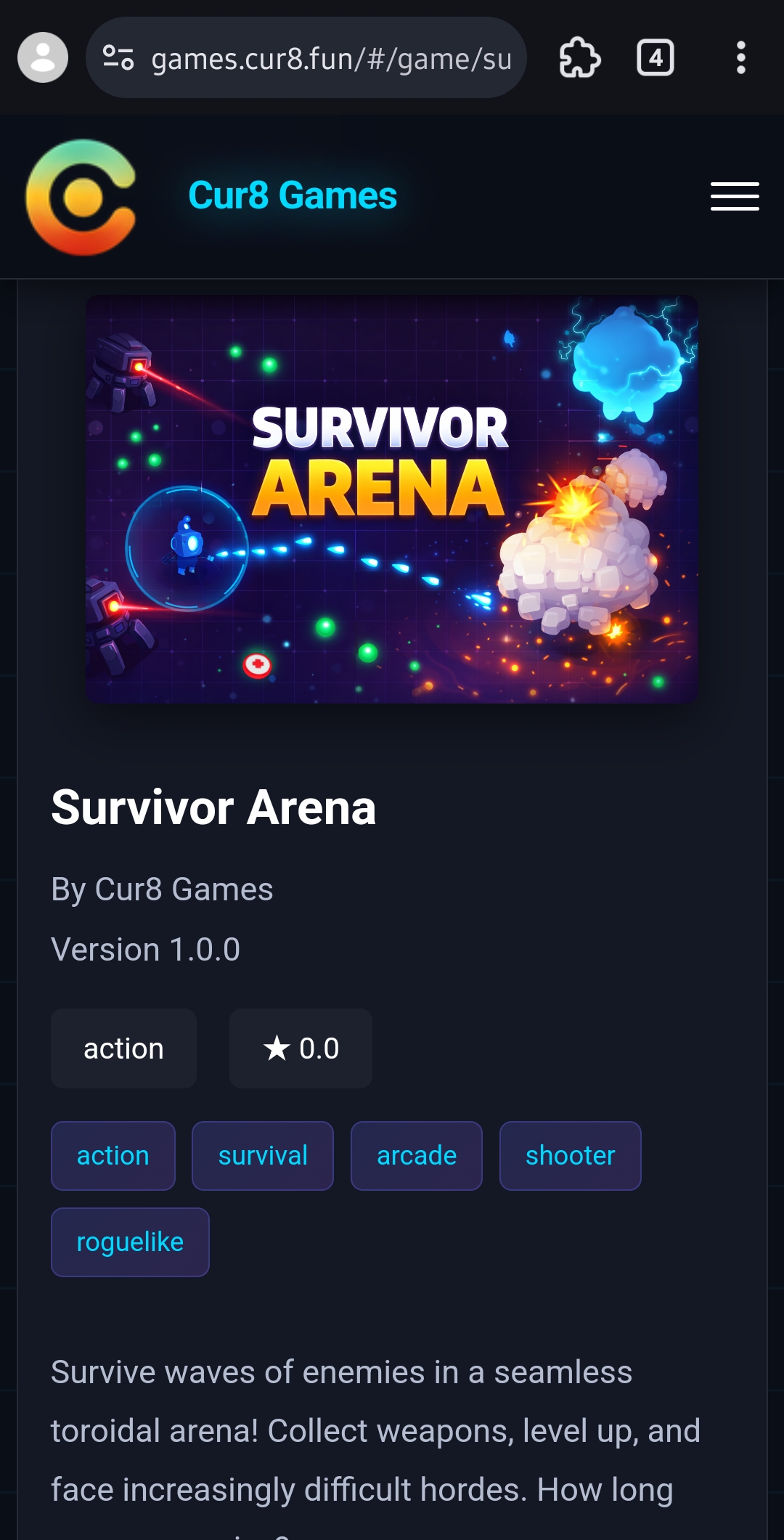This screenshot has height=1540, width=784.
Task: Open the tab switcher showing 4 tabs
Action: click(656, 57)
